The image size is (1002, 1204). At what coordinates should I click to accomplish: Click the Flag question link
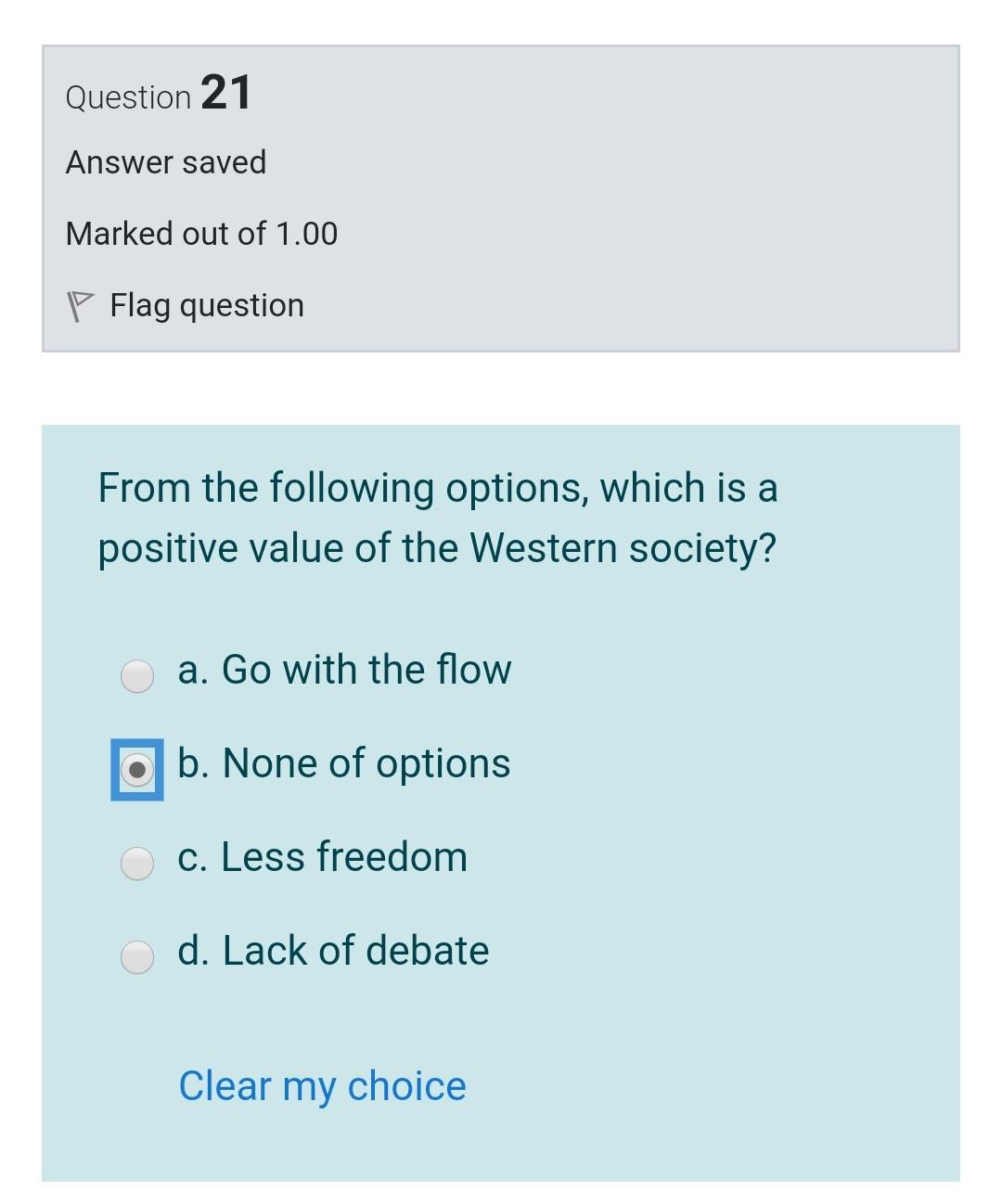(206, 304)
